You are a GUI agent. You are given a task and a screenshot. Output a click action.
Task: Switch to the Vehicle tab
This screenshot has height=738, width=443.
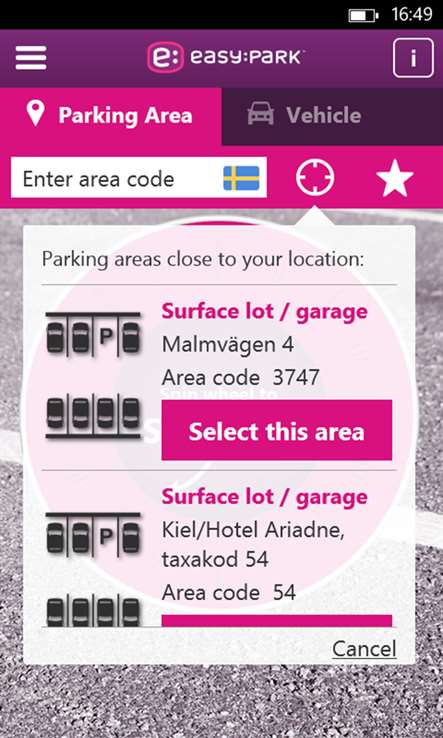click(x=332, y=116)
